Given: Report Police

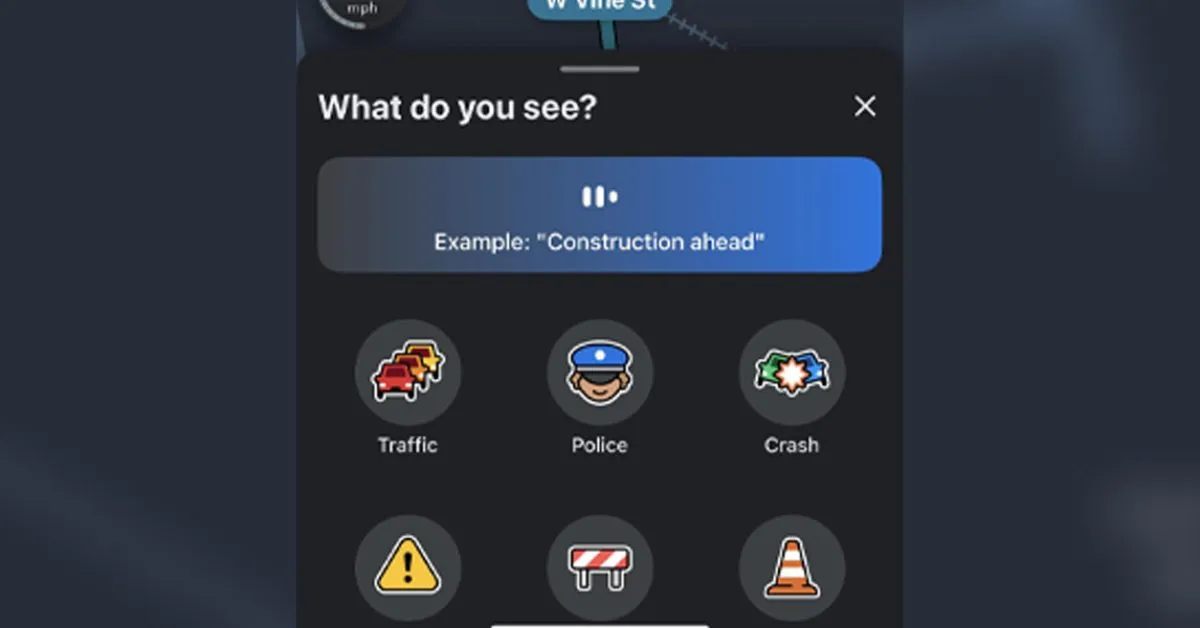Looking at the screenshot, I should 600,373.
